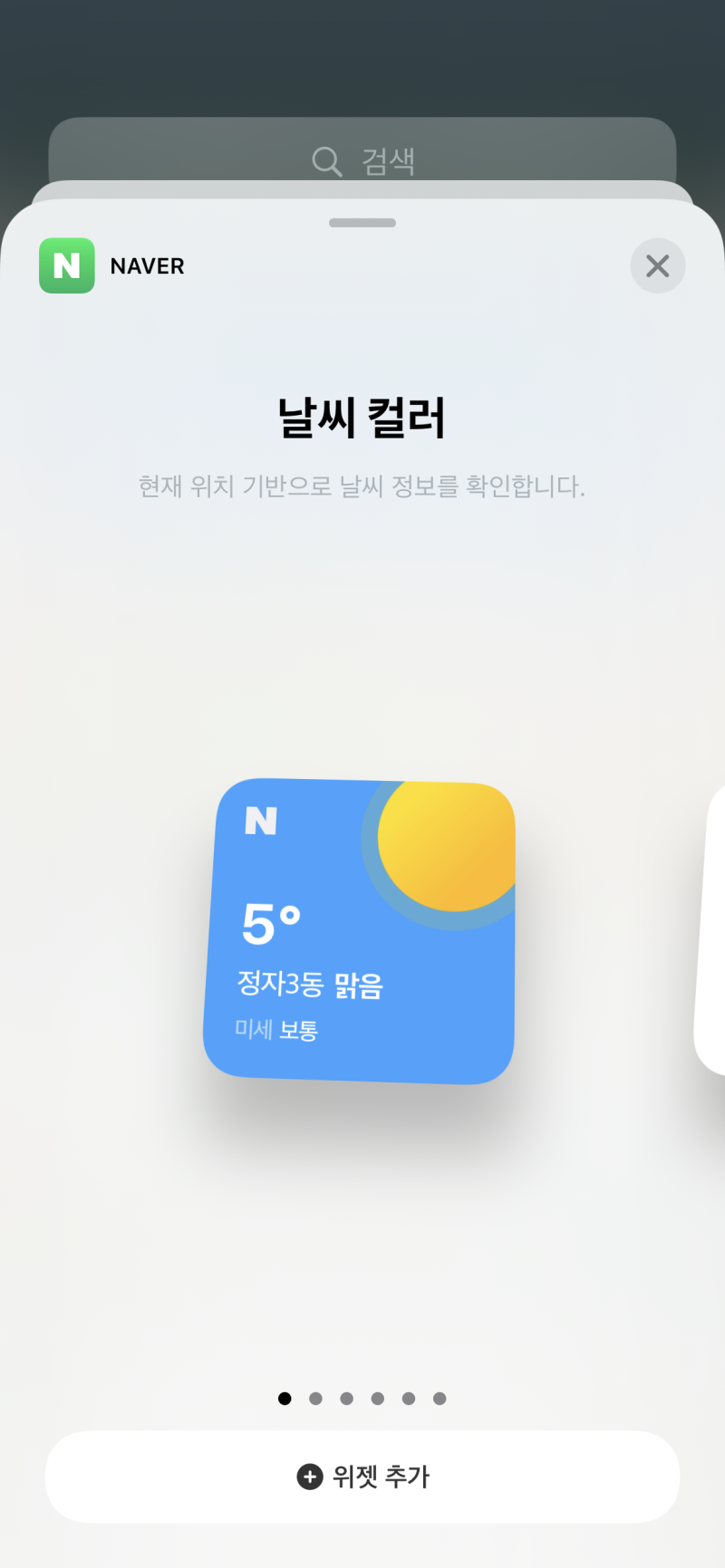Screen dimensions: 725x1568
Task: Close the NAVER widget sheet
Action: [657, 265]
